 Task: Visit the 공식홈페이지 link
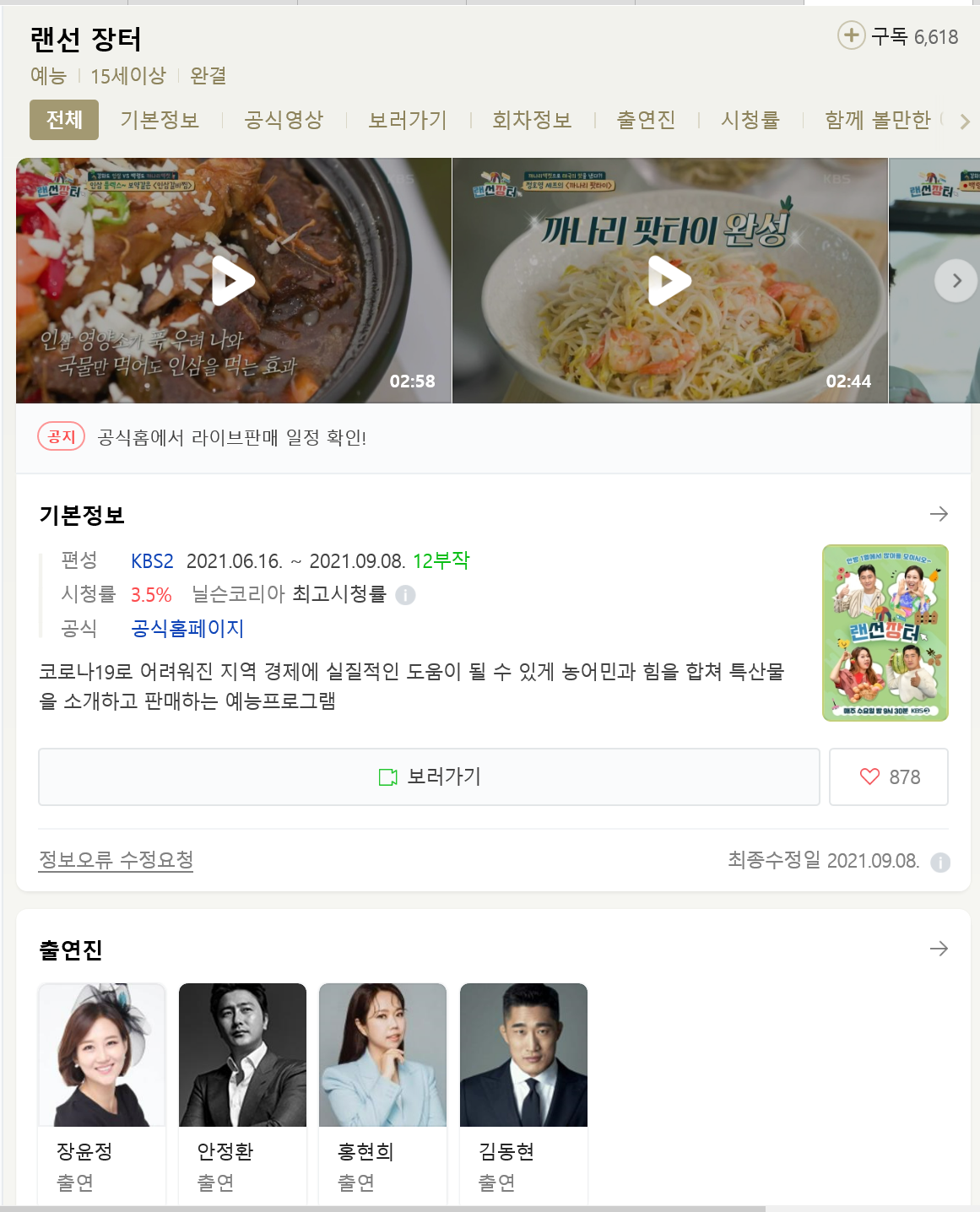tap(187, 629)
